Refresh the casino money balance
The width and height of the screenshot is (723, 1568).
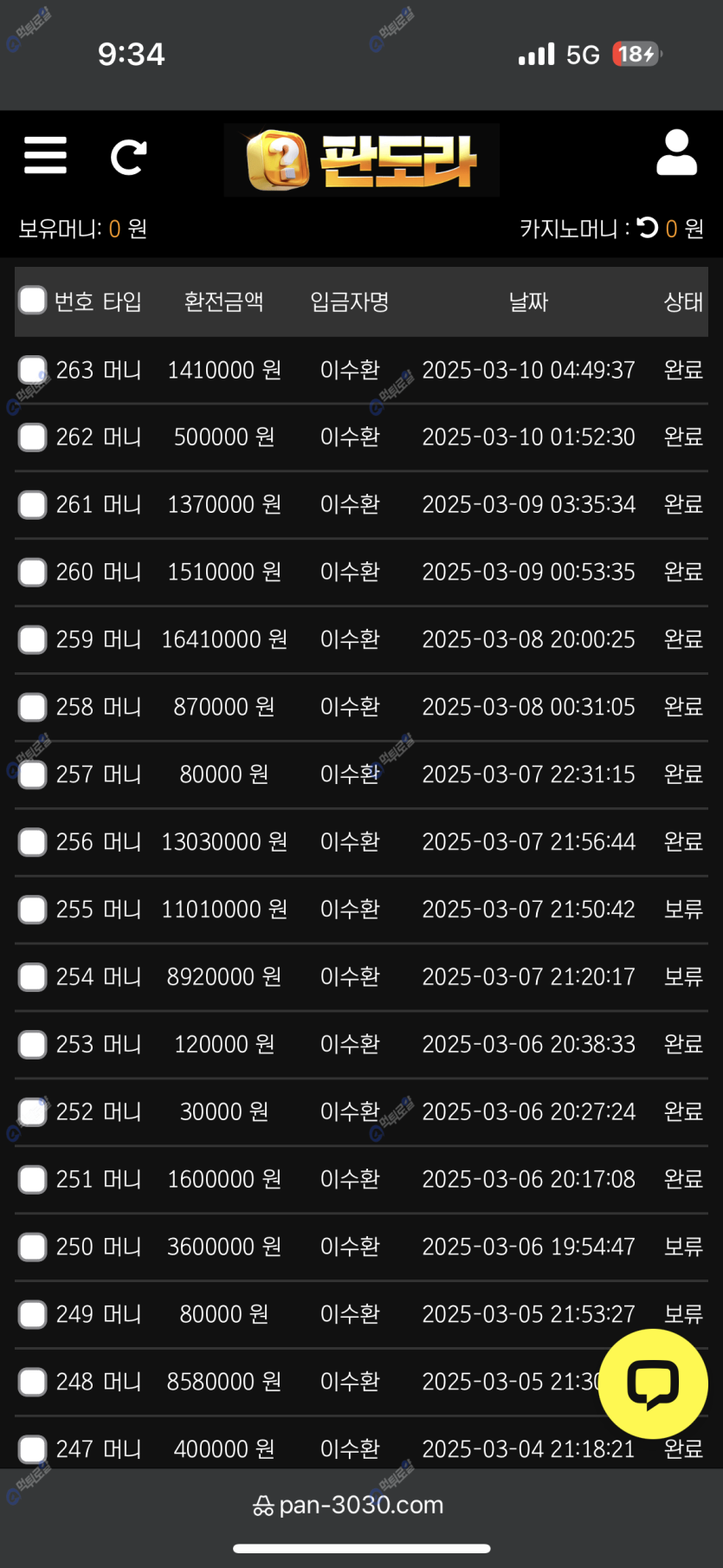648,228
